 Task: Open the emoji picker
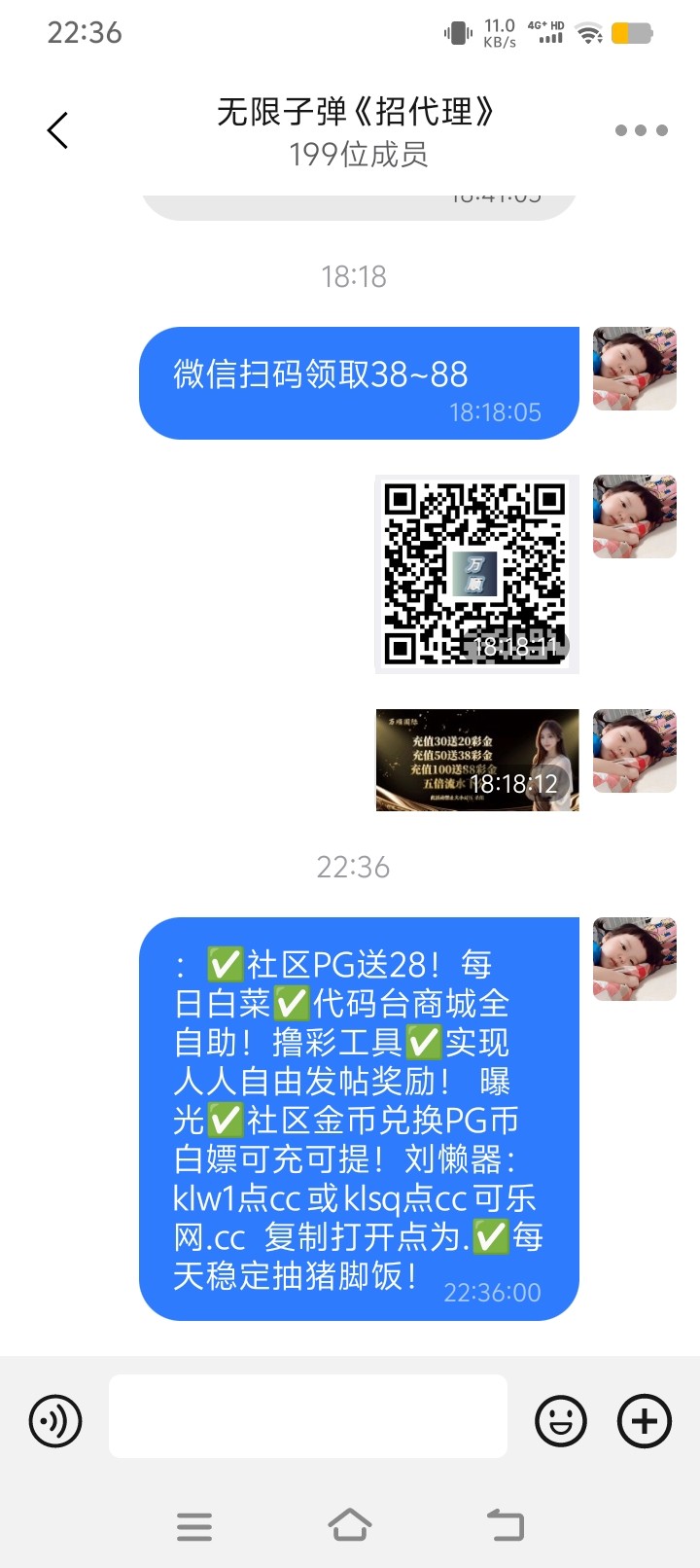pyautogui.click(x=561, y=1421)
